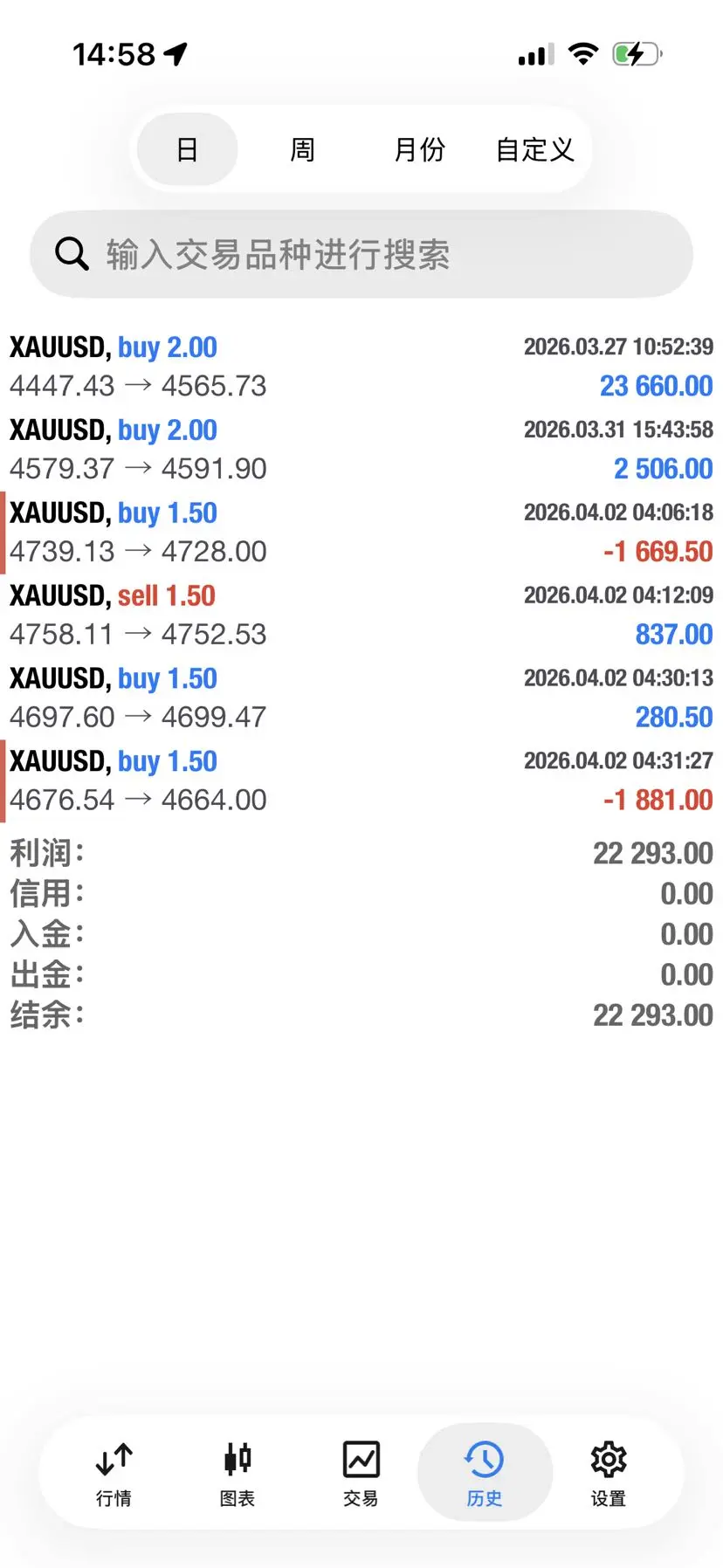Open the XAUUSD trade with loss -1 881.00
Screen dimensions: 723x1568
361,781
